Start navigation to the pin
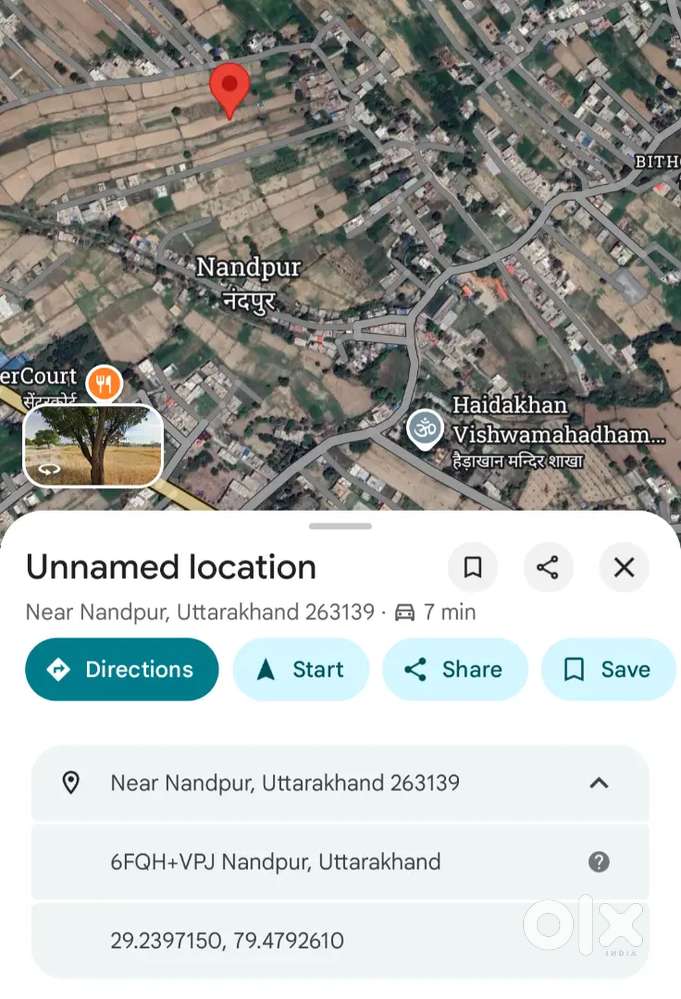 (x=301, y=670)
